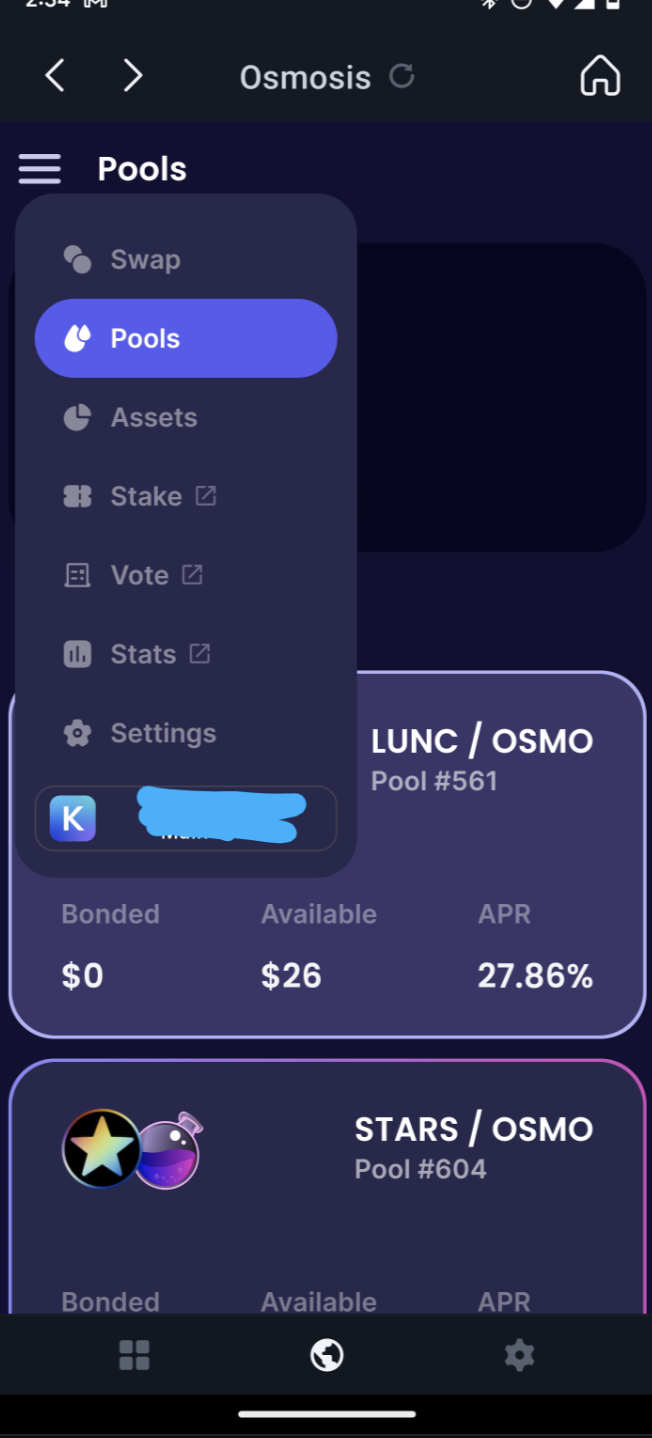Go back to the previous page
Viewport: 652px width, 1438px height.
click(55, 75)
